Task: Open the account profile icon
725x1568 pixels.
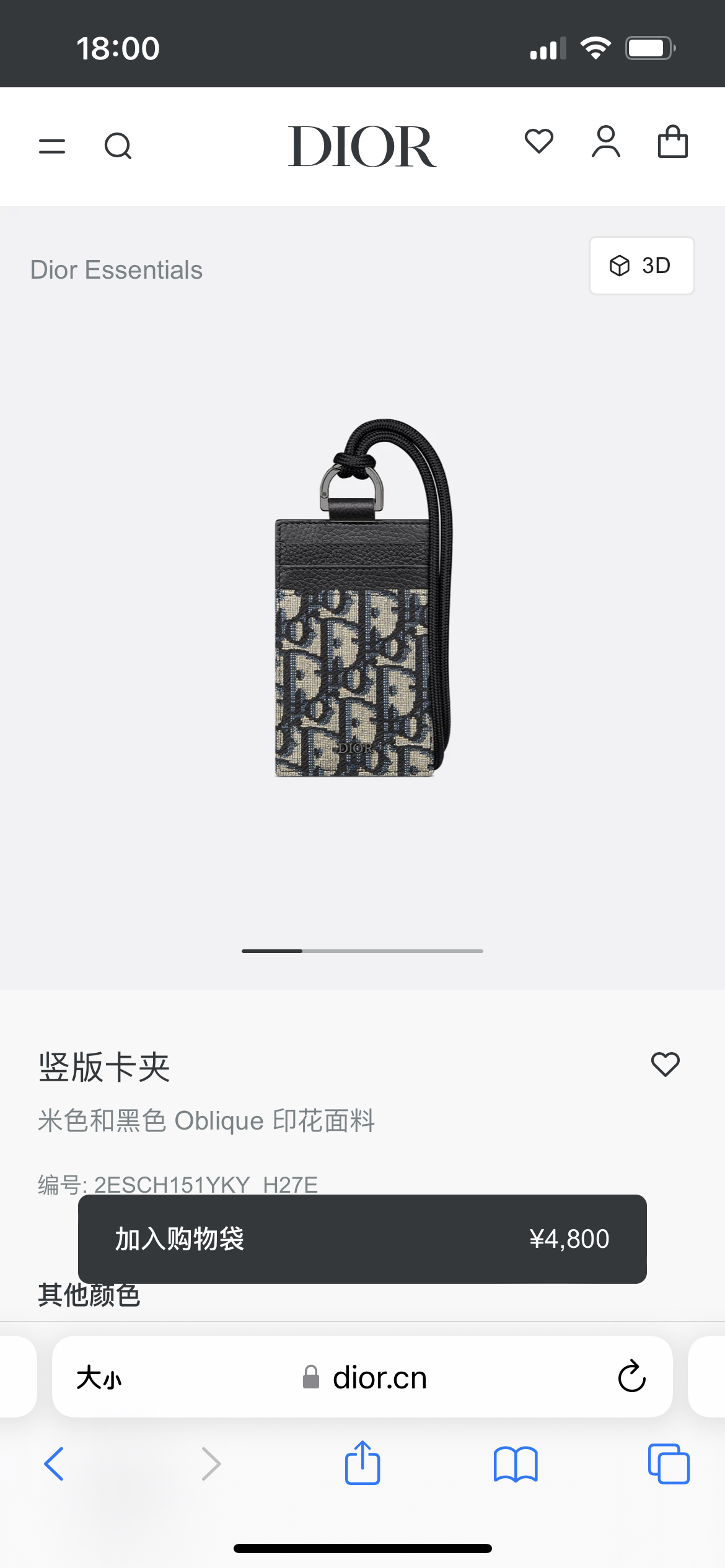Action: (x=605, y=142)
